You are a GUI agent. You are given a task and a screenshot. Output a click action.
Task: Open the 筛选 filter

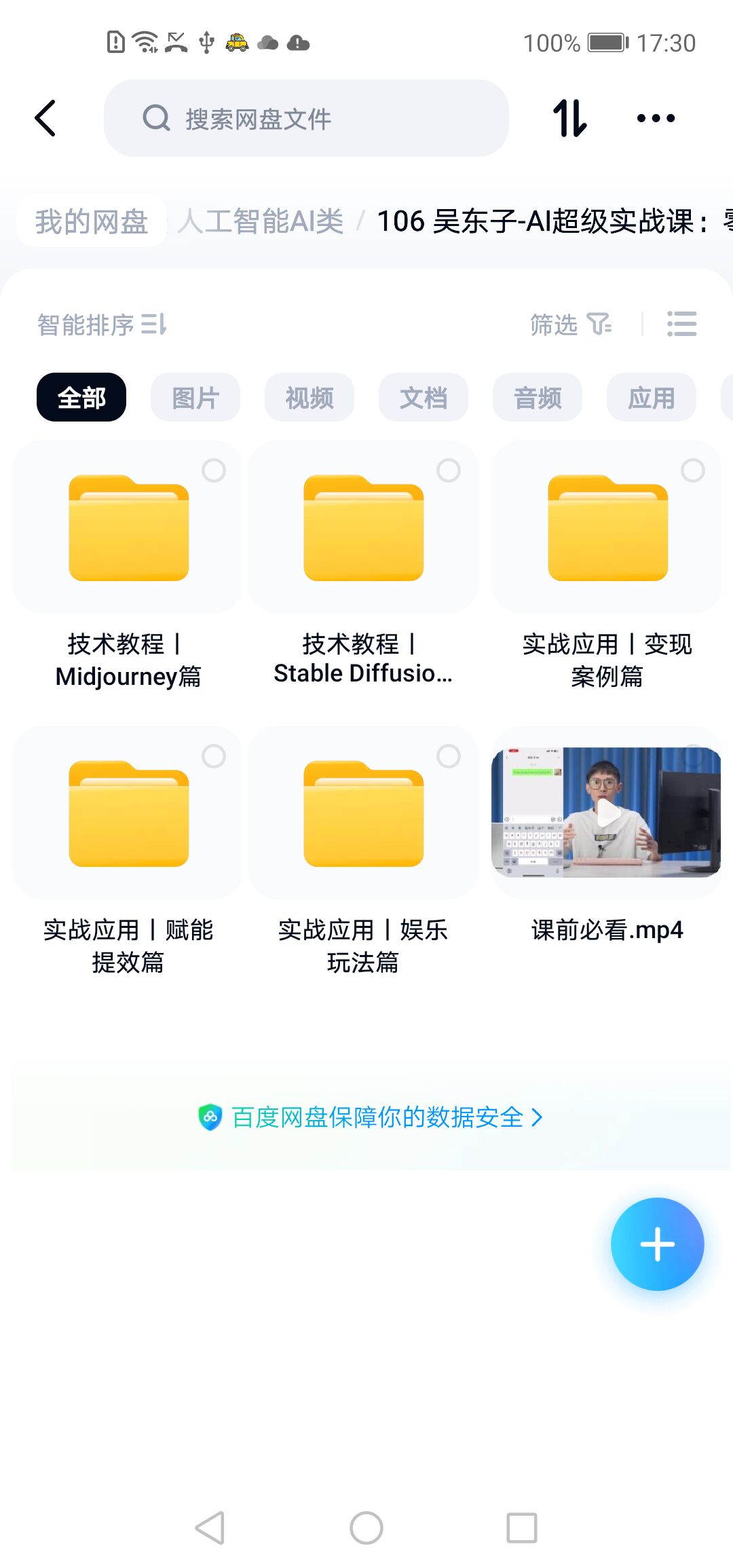[570, 324]
